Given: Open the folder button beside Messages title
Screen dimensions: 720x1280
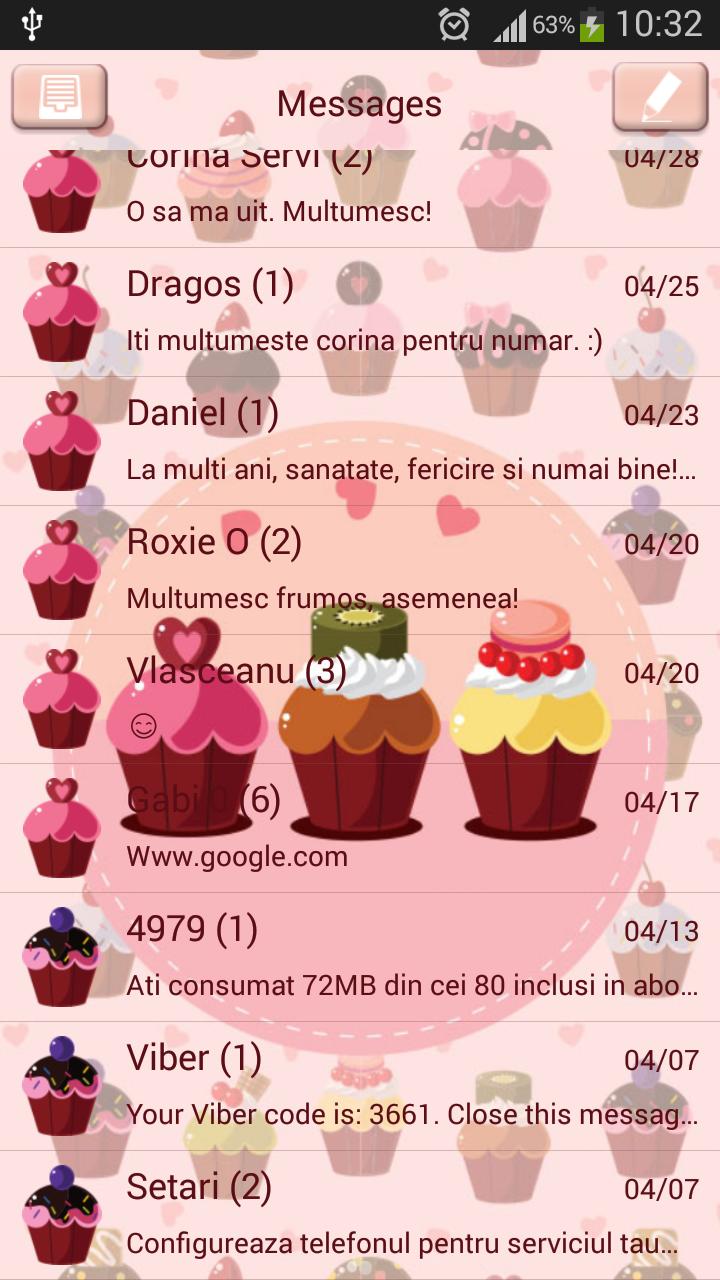Looking at the screenshot, I should click(59, 98).
